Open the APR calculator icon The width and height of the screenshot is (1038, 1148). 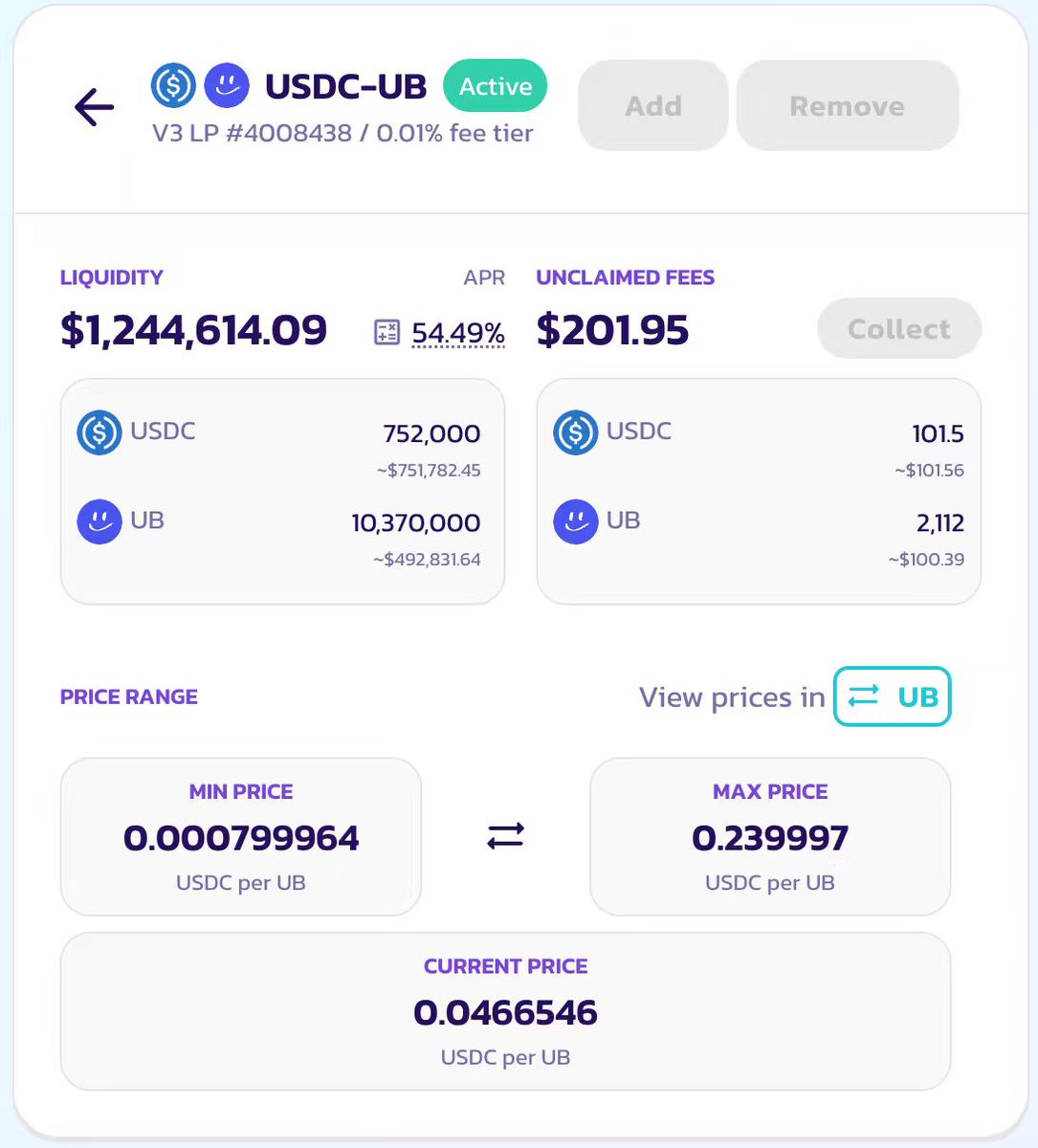pos(386,332)
